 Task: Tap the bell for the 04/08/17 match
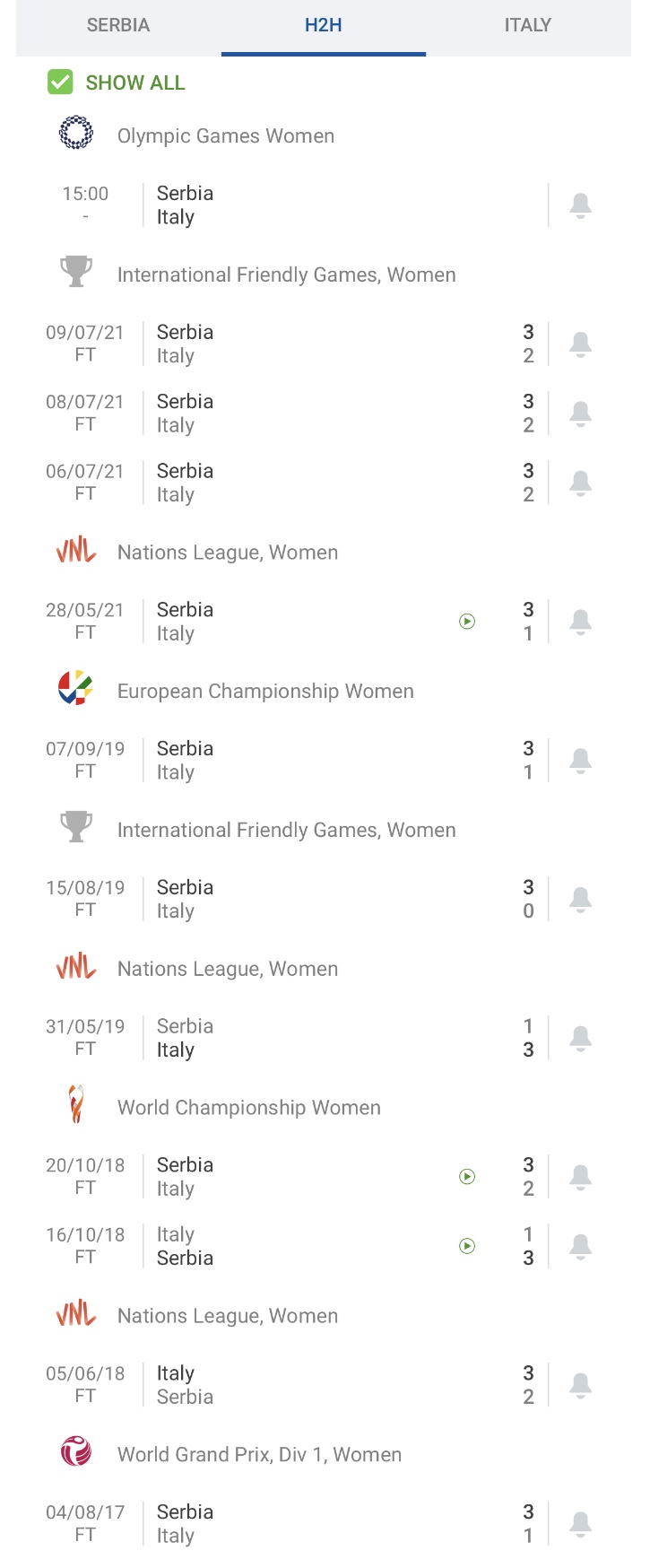[x=581, y=1523]
